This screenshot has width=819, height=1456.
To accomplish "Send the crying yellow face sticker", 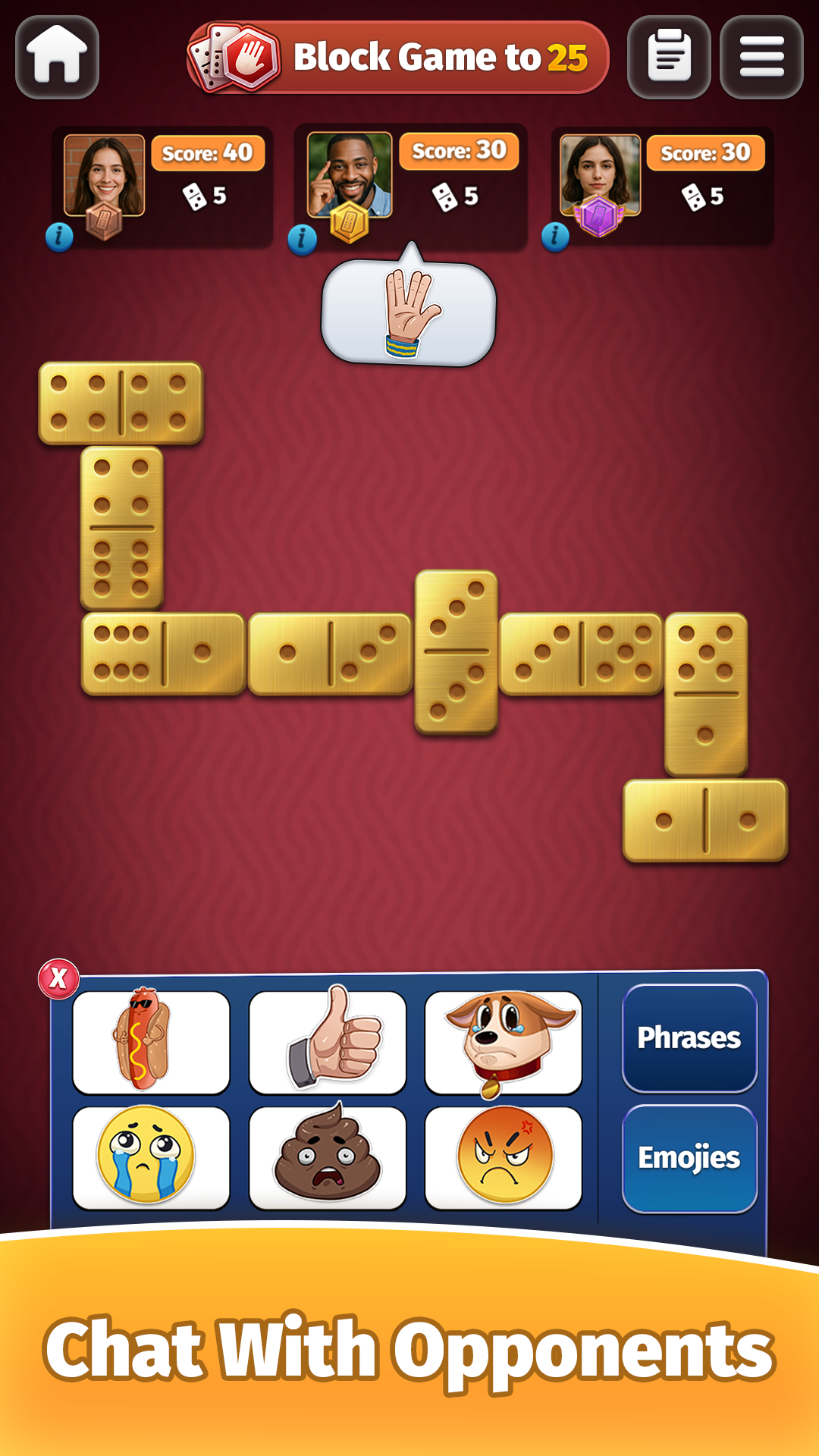I will 151,1157.
